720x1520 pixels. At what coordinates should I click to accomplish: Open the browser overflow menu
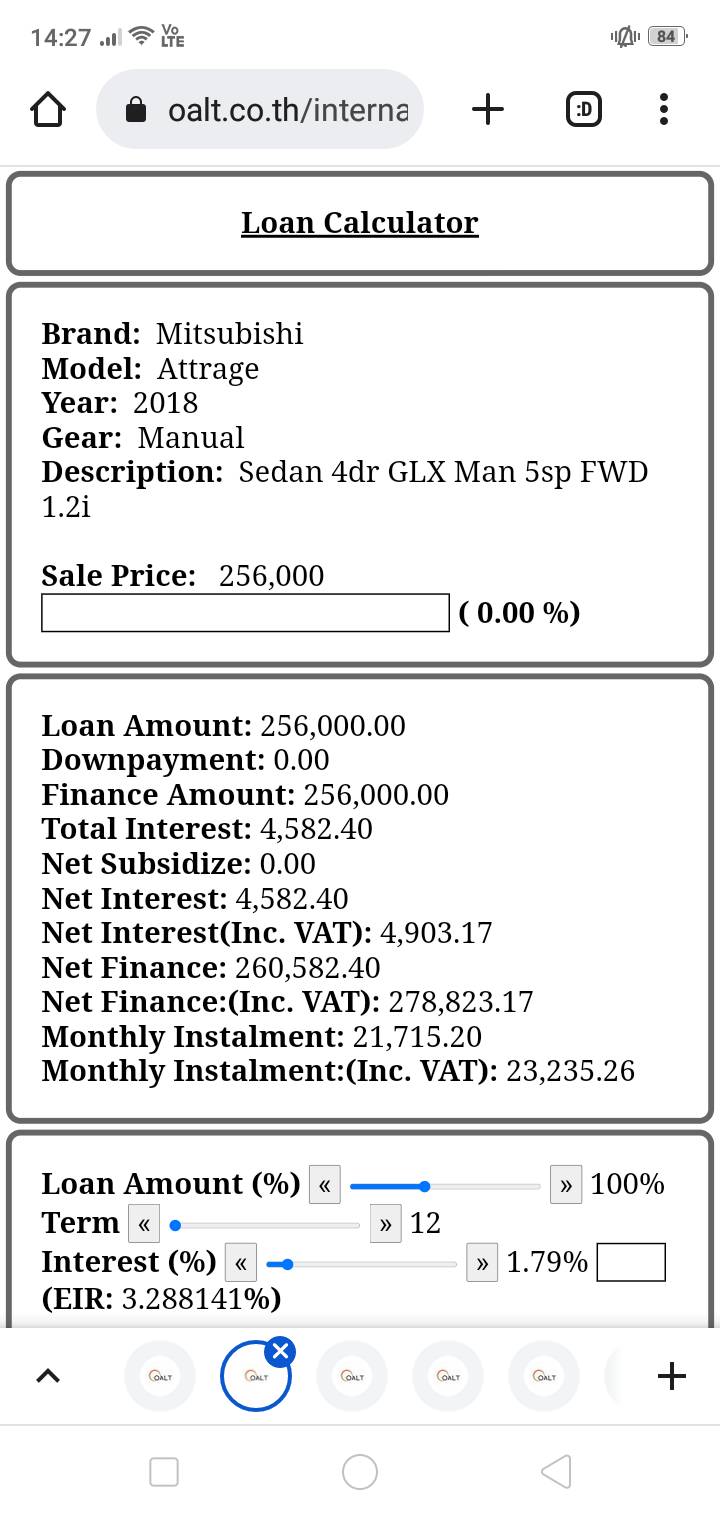point(664,109)
